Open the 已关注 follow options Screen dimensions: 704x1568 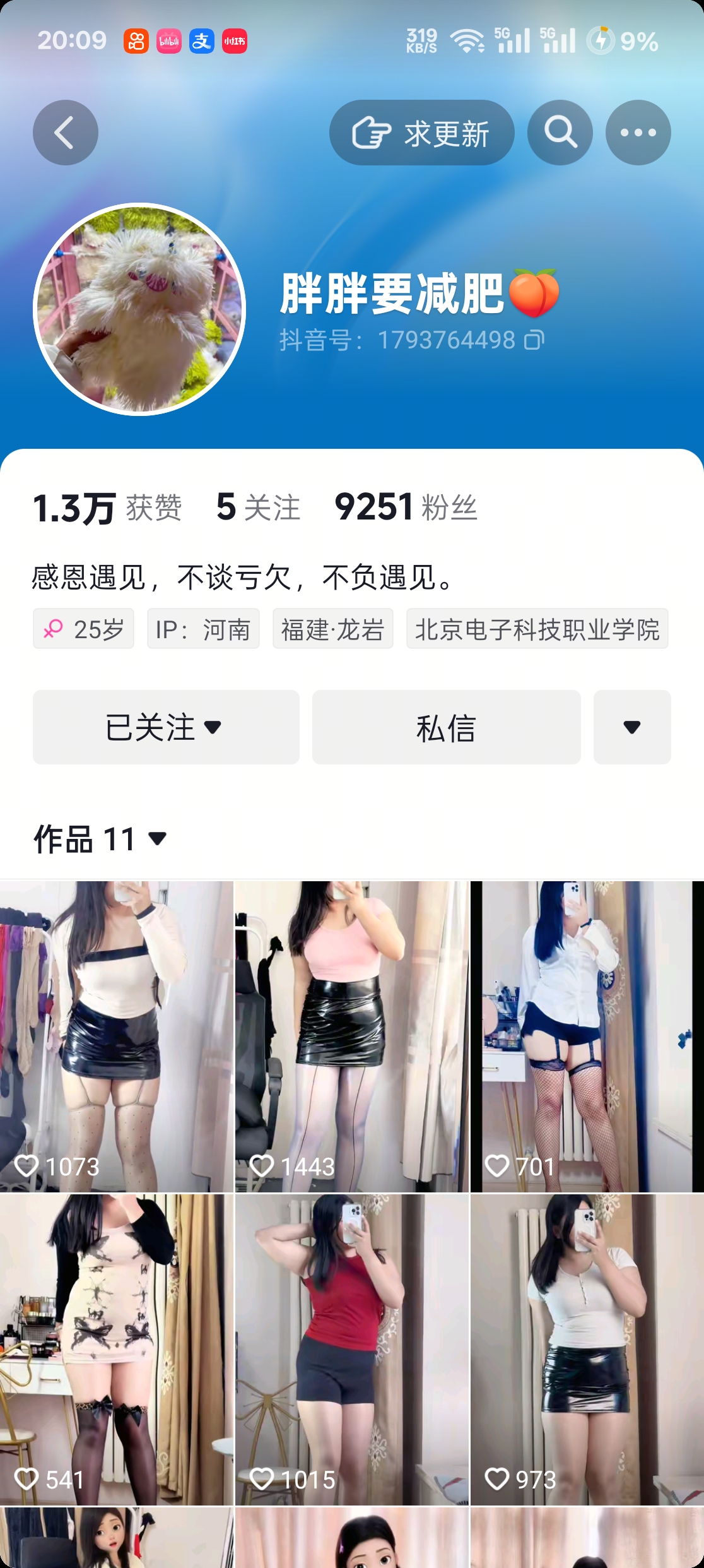click(x=166, y=727)
